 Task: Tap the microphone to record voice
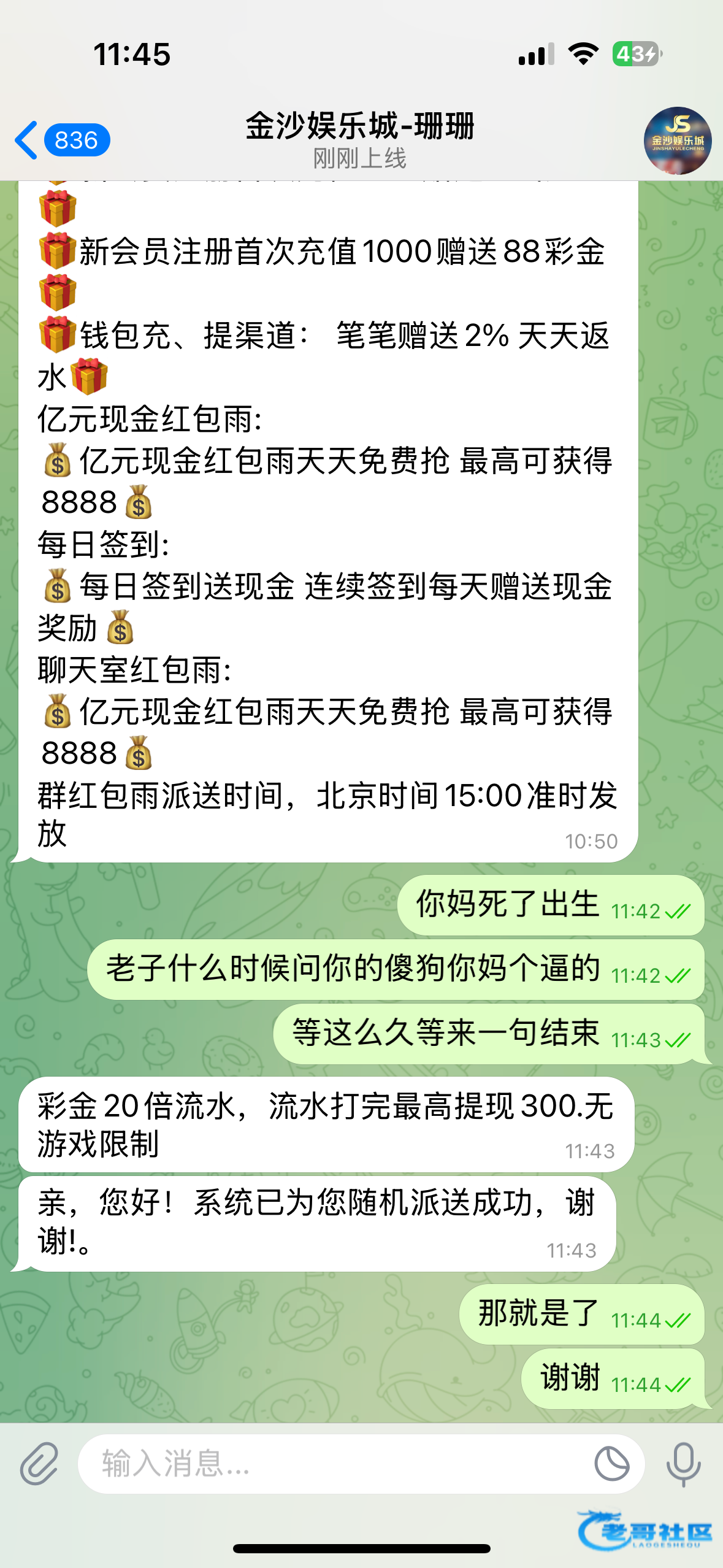click(683, 1464)
